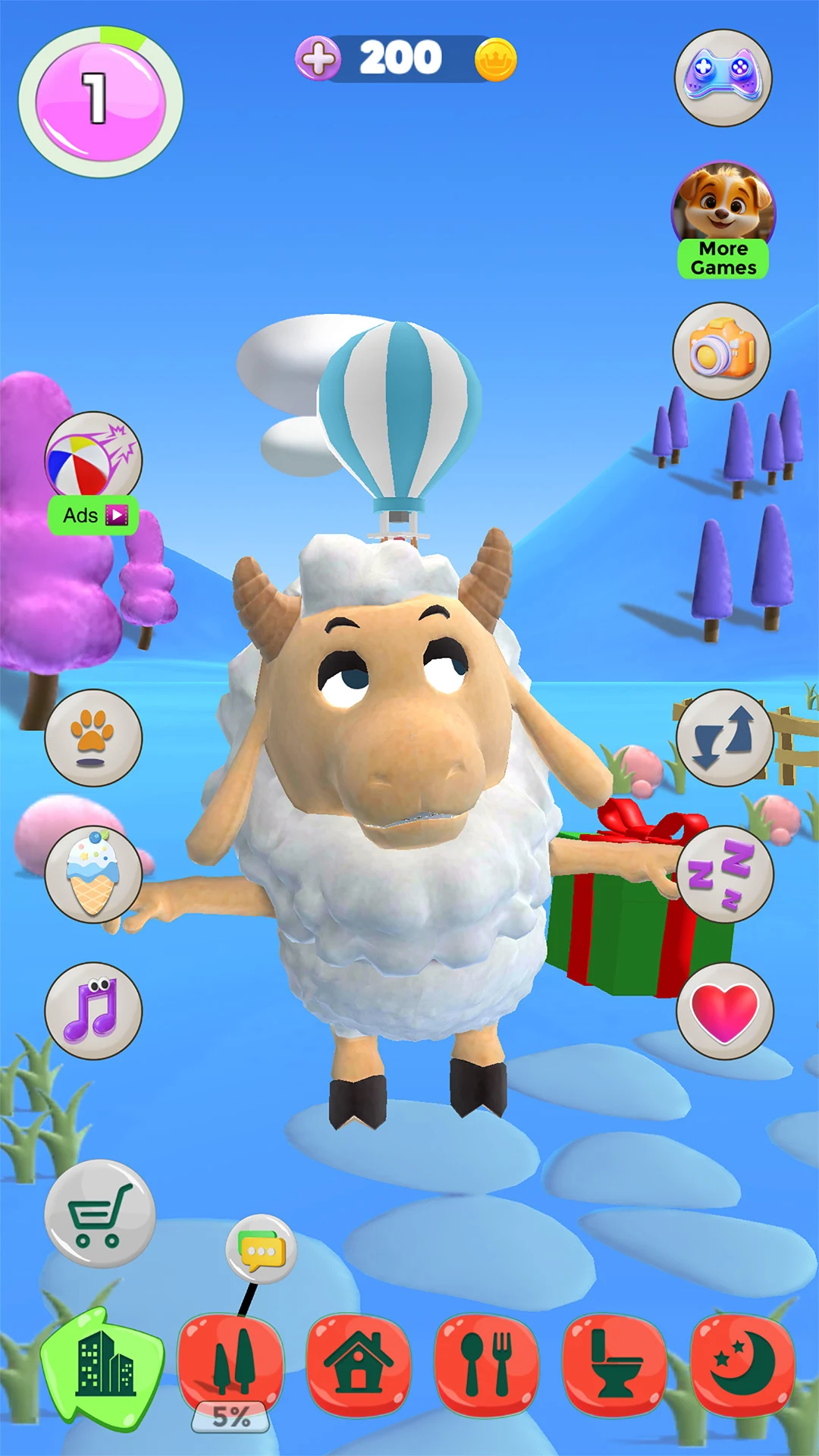Play music with the note icon

point(93,1011)
